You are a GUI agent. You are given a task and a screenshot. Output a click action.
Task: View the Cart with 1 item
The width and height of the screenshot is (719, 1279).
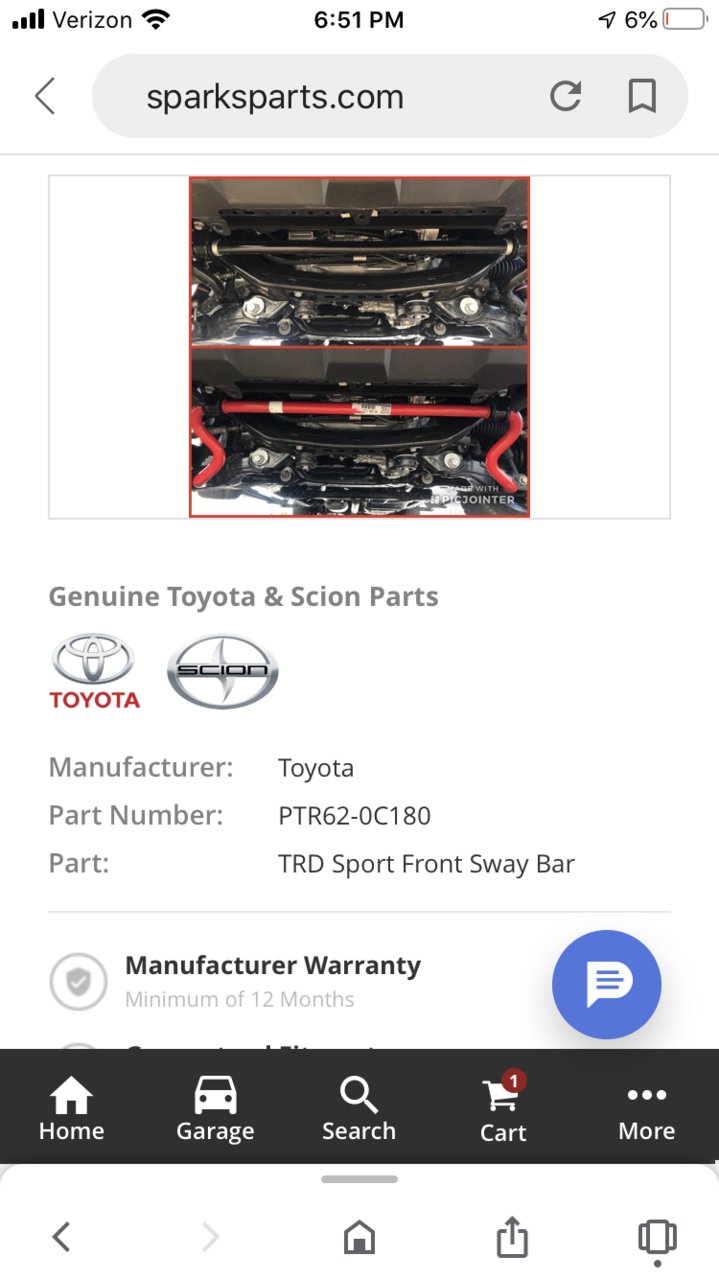[503, 1110]
